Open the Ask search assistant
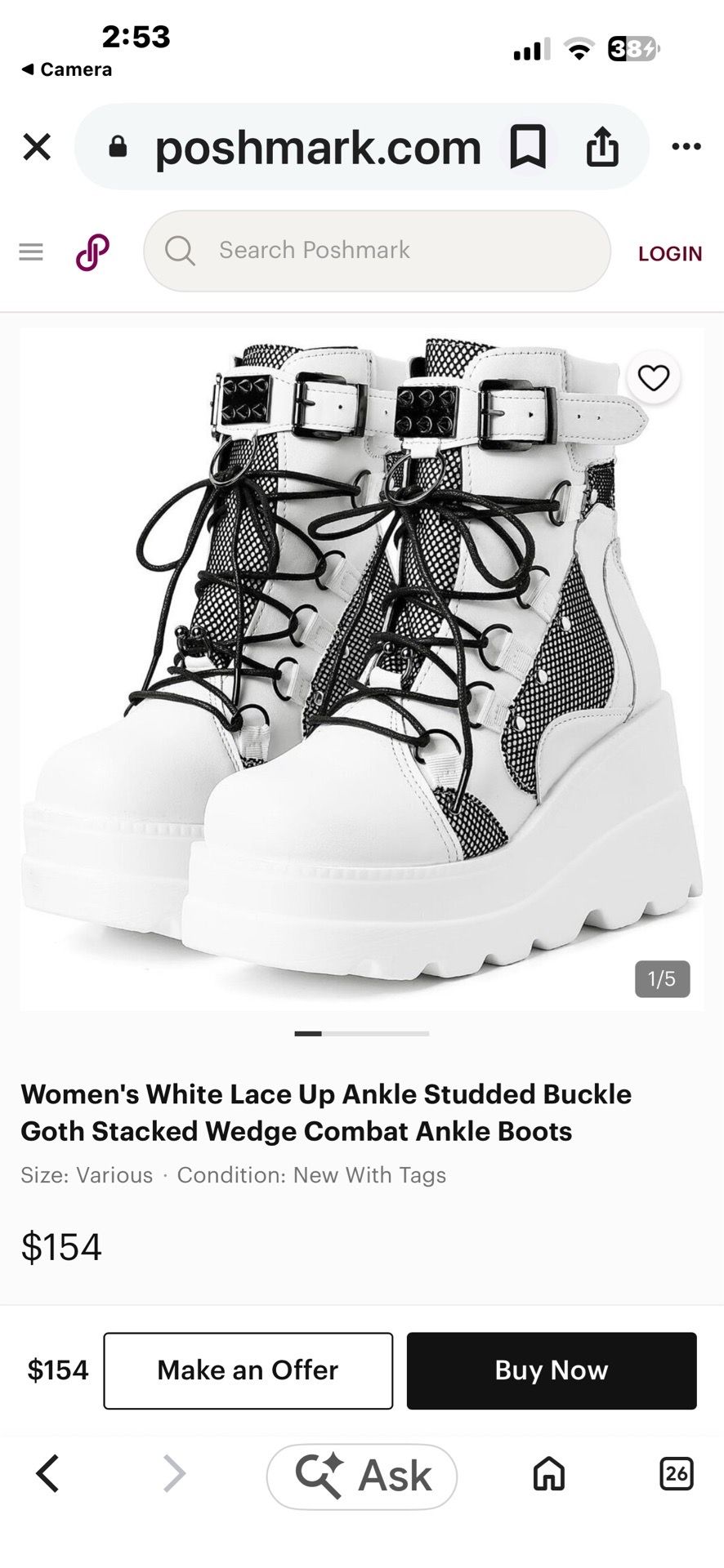Image resolution: width=724 pixels, height=1568 pixels. pos(362,1476)
